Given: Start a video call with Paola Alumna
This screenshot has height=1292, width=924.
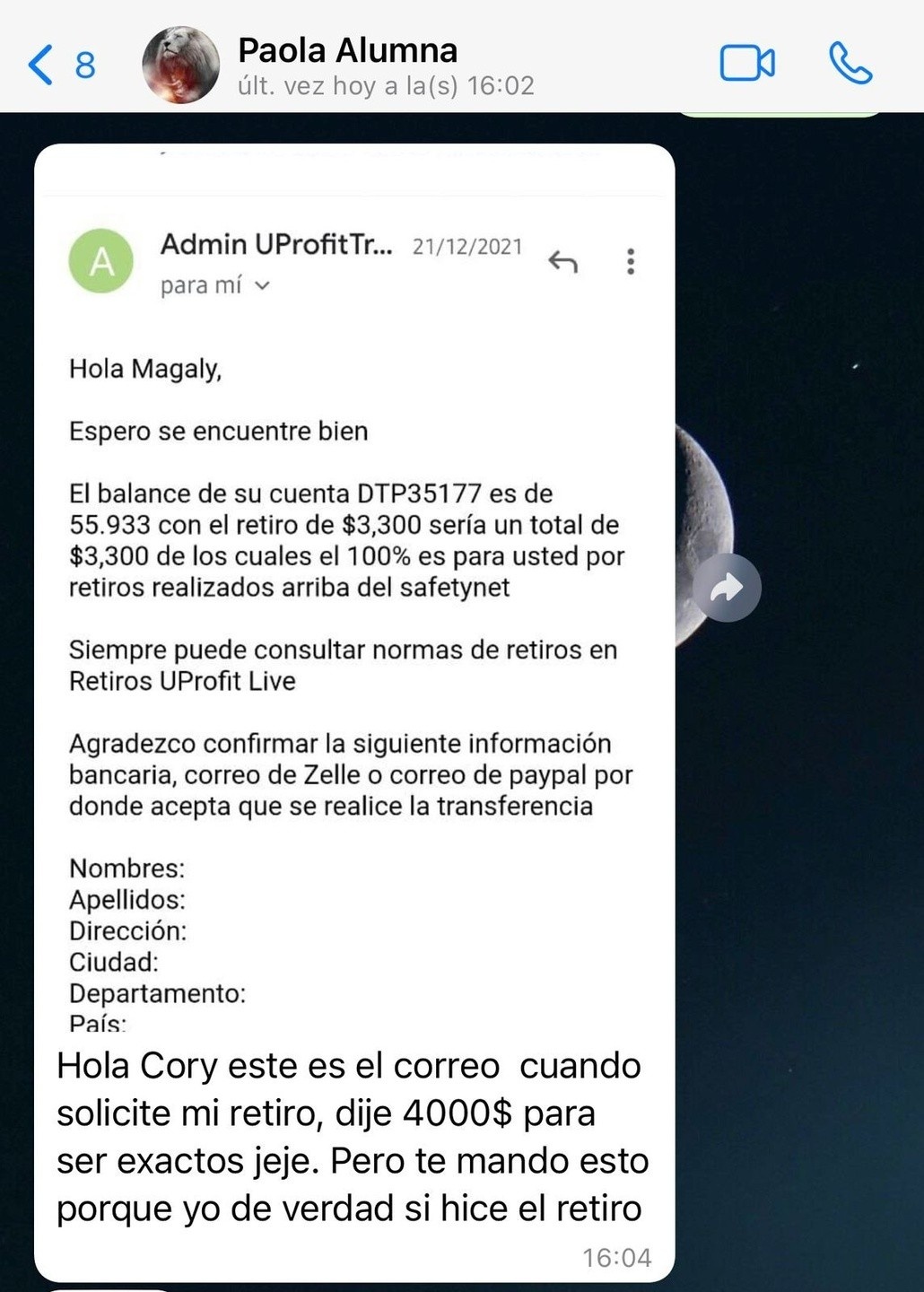Looking at the screenshot, I should click(747, 64).
